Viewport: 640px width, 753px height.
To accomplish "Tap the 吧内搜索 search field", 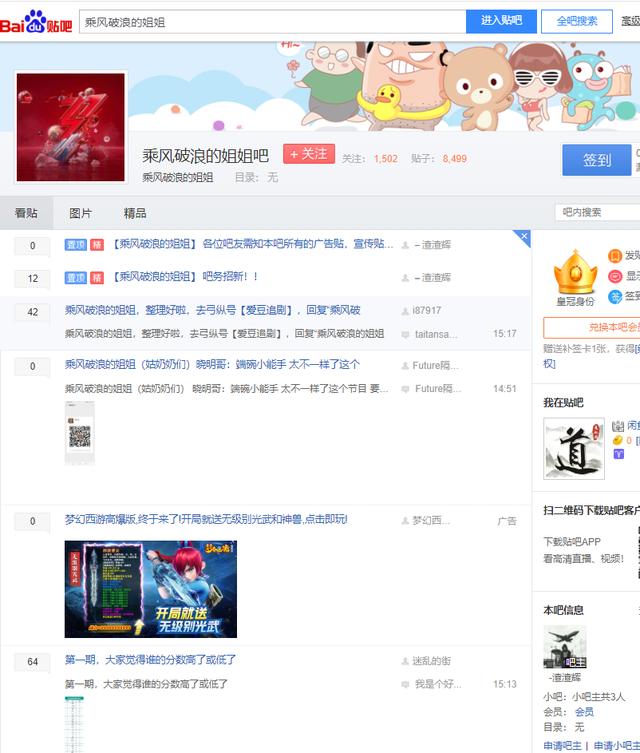I will (x=595, y=212).
